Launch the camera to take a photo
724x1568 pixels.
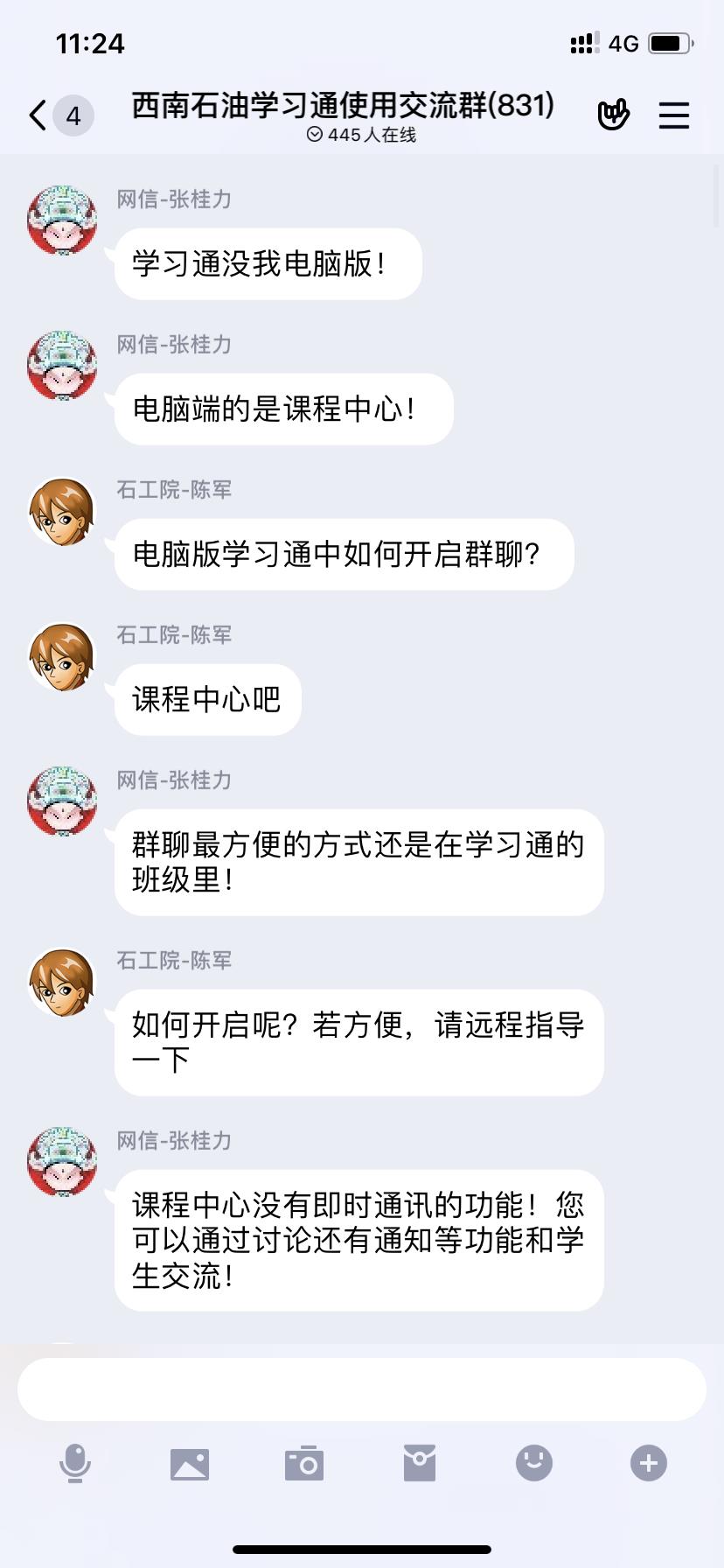[x=304, y=1463]
